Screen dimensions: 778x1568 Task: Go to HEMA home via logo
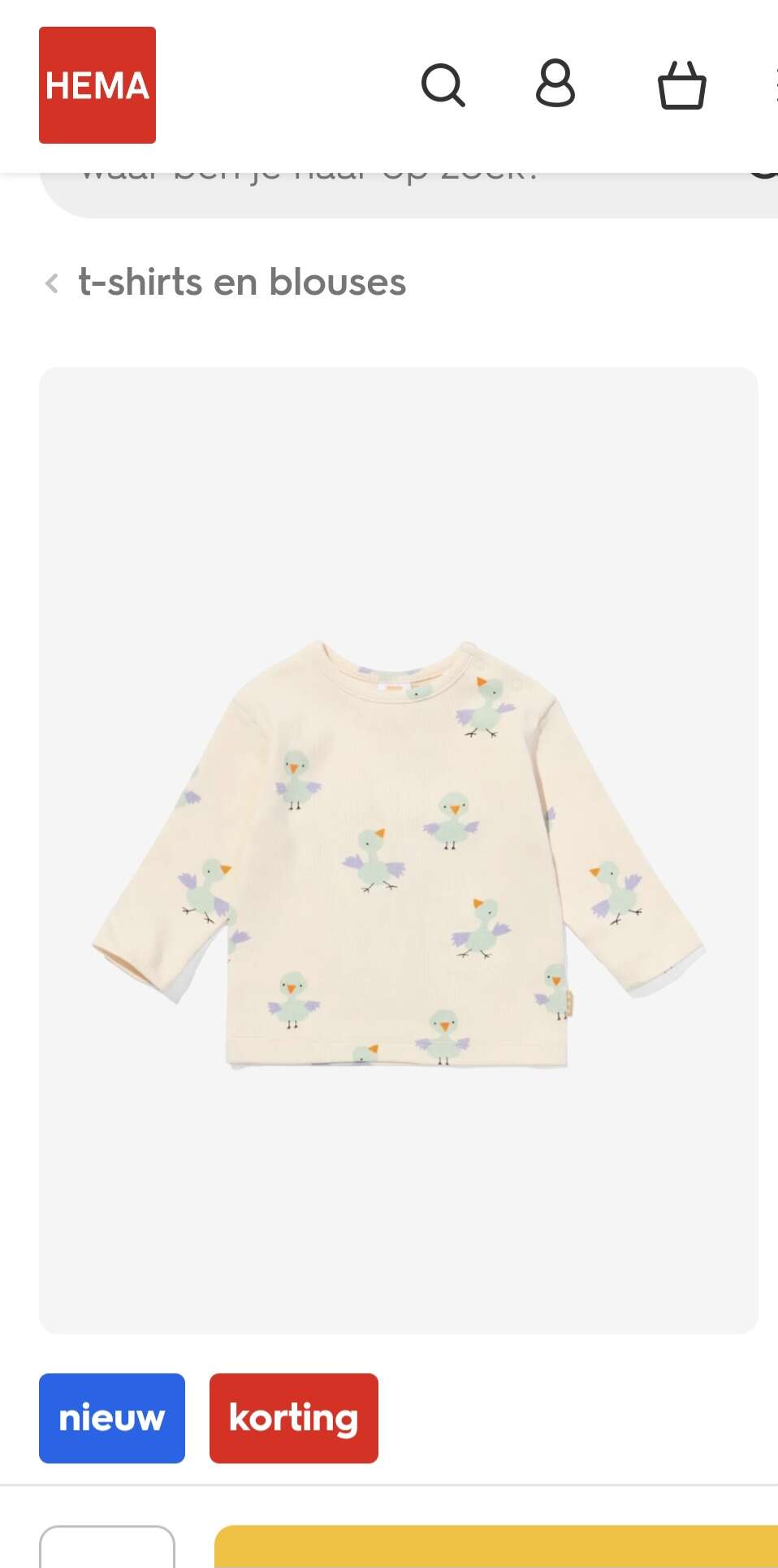(97, 85)
